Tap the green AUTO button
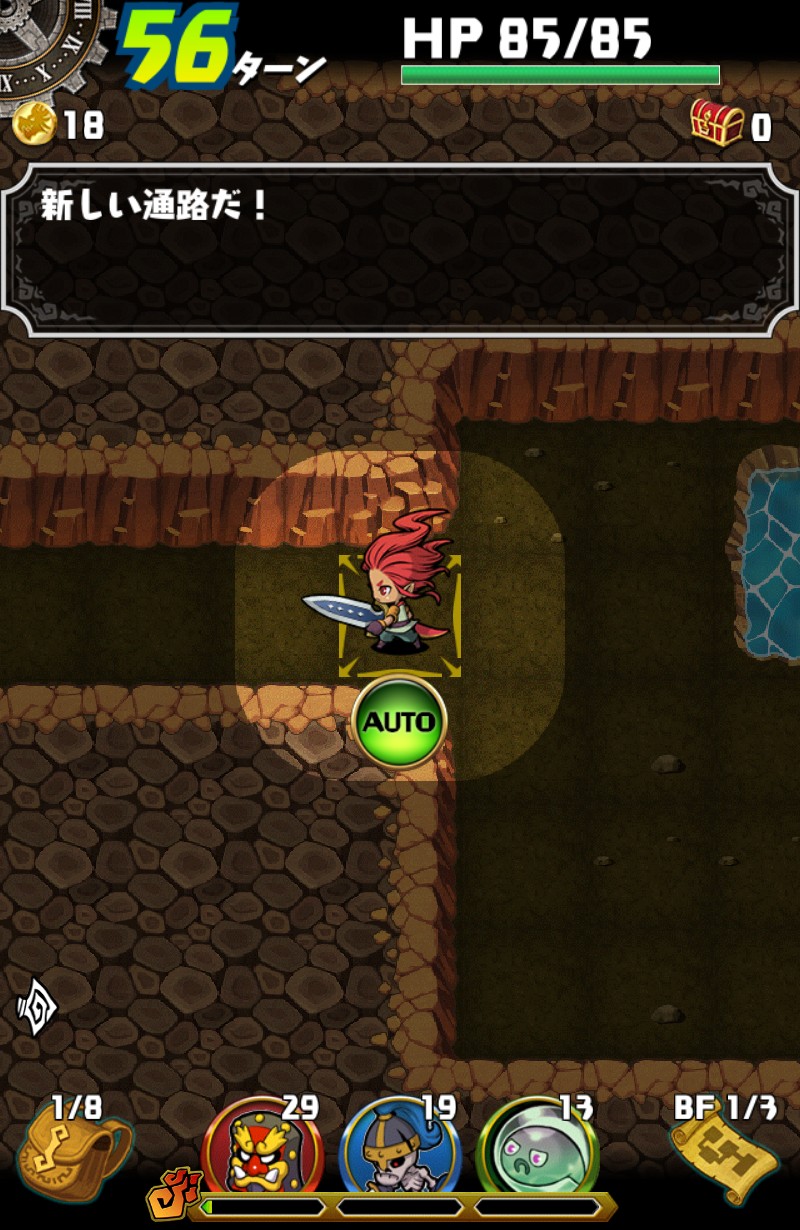This screenshot has height=1230, width=800. pos(399,722)
